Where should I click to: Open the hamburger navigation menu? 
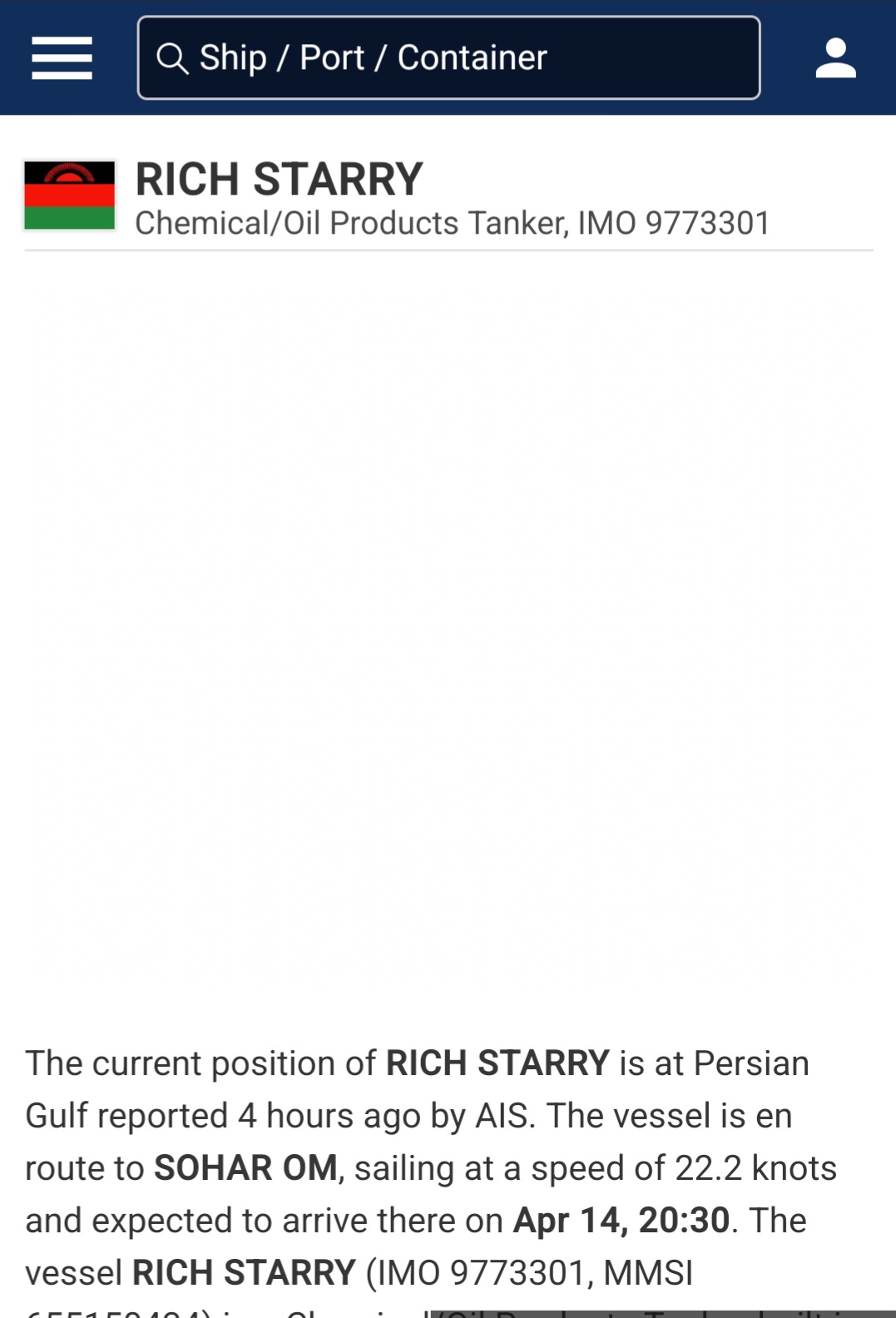62,58
